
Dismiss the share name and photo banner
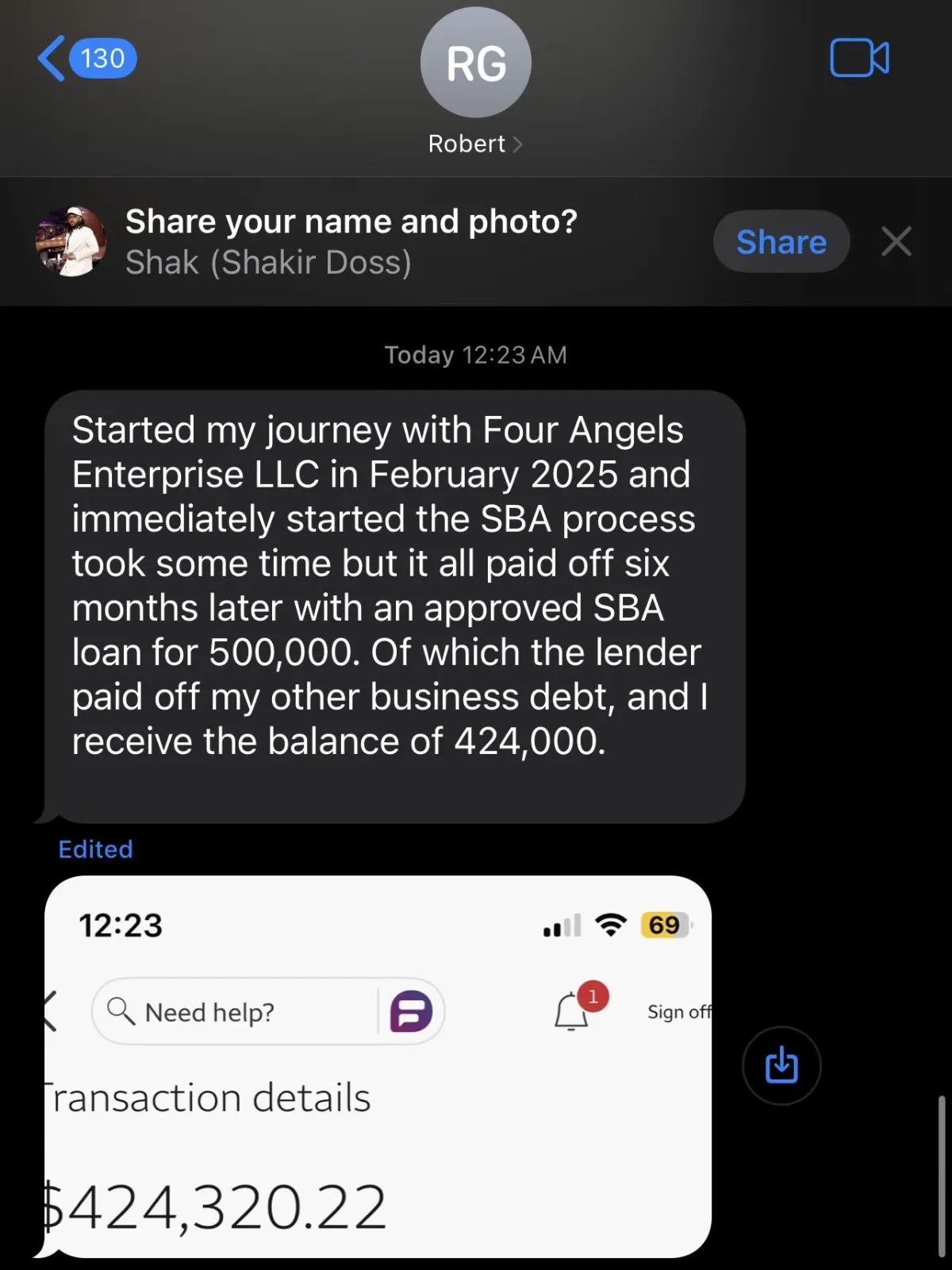[x=896, y=241]
